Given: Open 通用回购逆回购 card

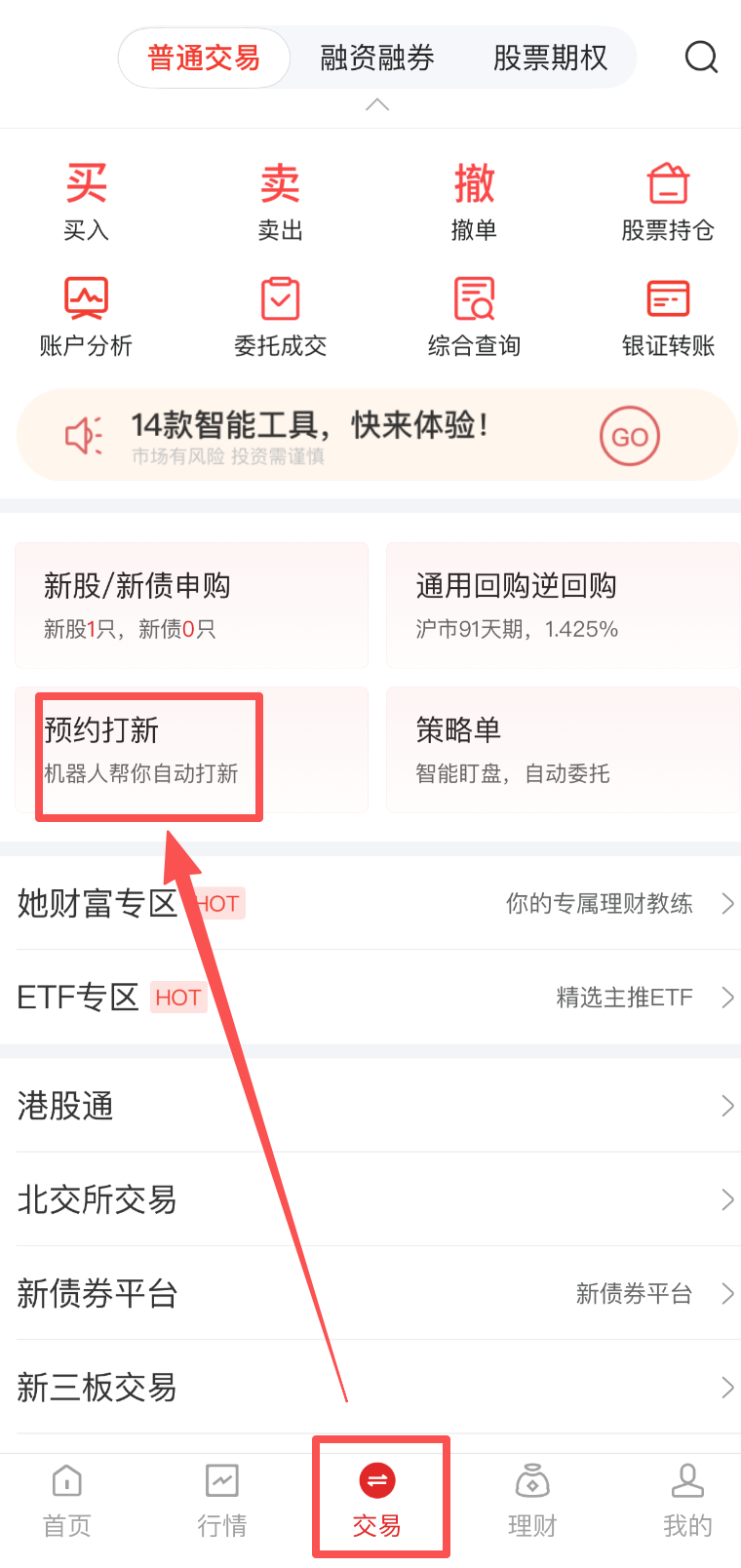Looking at the screenshot, I should point(563,605).
